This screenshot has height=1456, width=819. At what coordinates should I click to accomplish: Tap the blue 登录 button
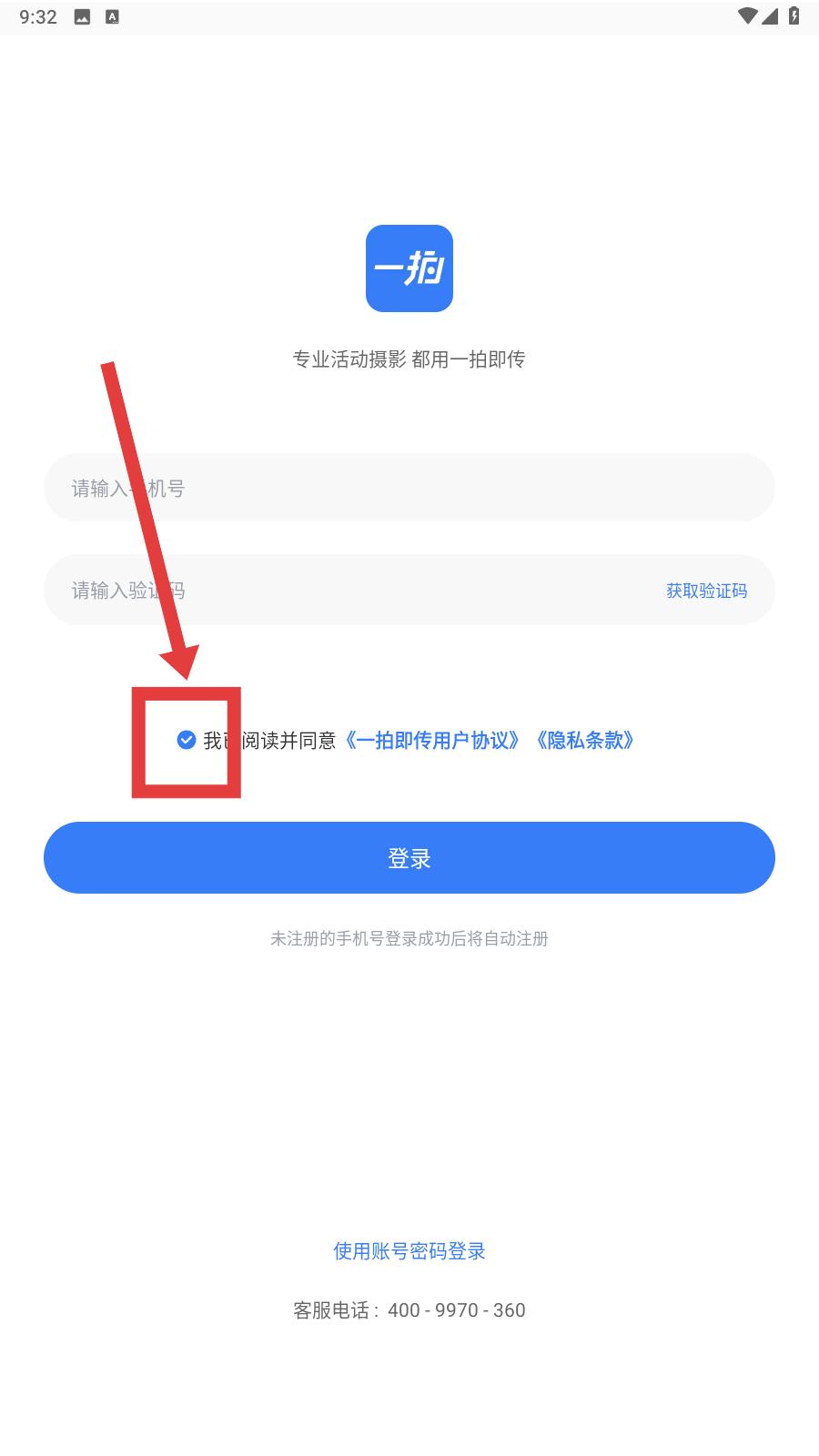pyautogui.click(x=409, y=857)
